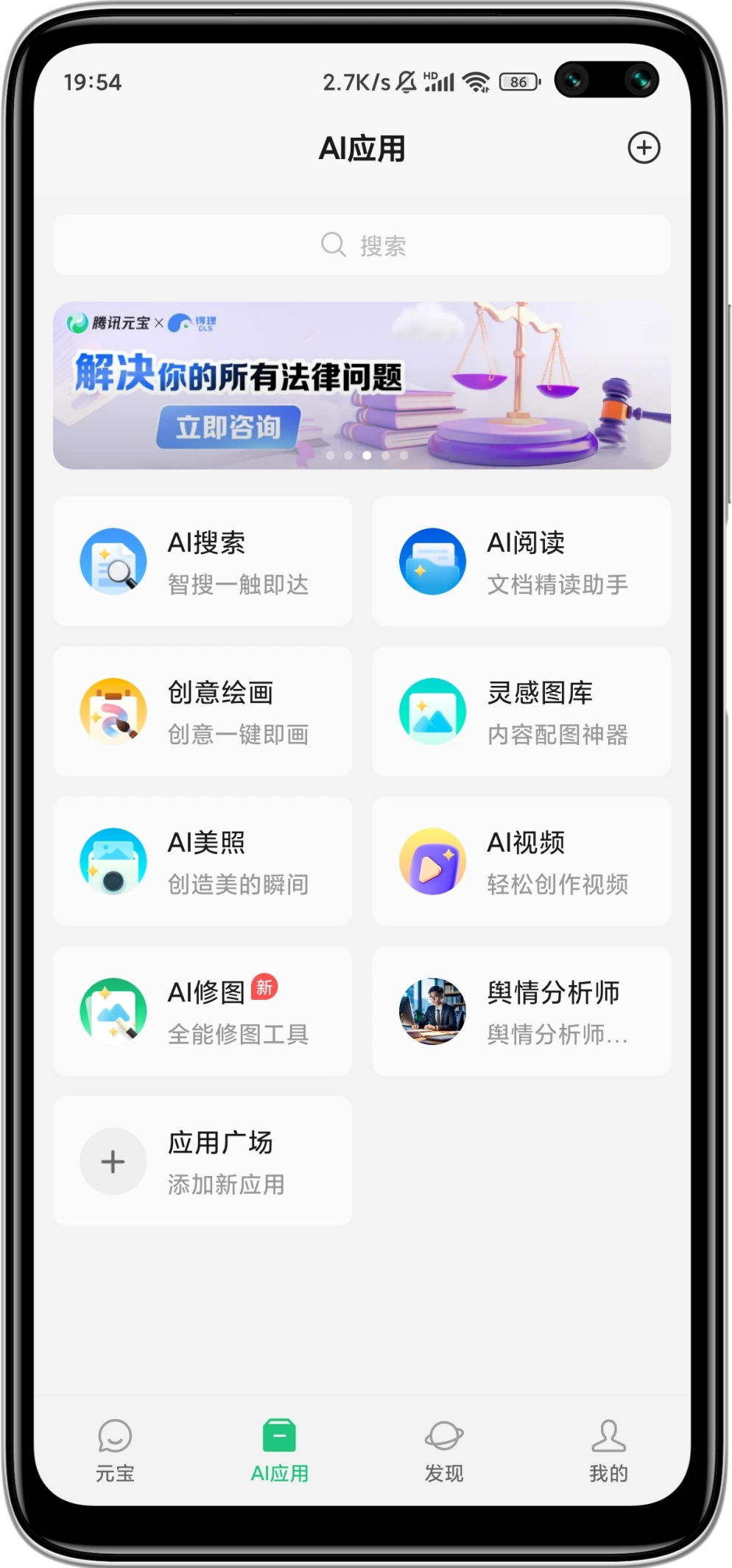Viewport: 732px width, 1568px height.
Task: Open the 舆情分析师 app
Action: coord(521,1011)
